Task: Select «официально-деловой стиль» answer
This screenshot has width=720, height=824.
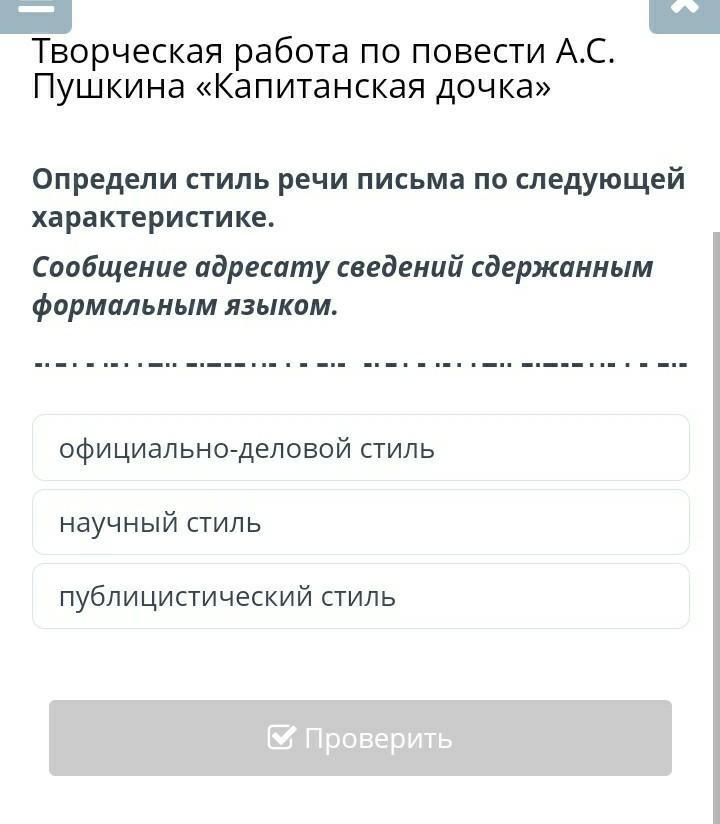Action: click(360, 448)
